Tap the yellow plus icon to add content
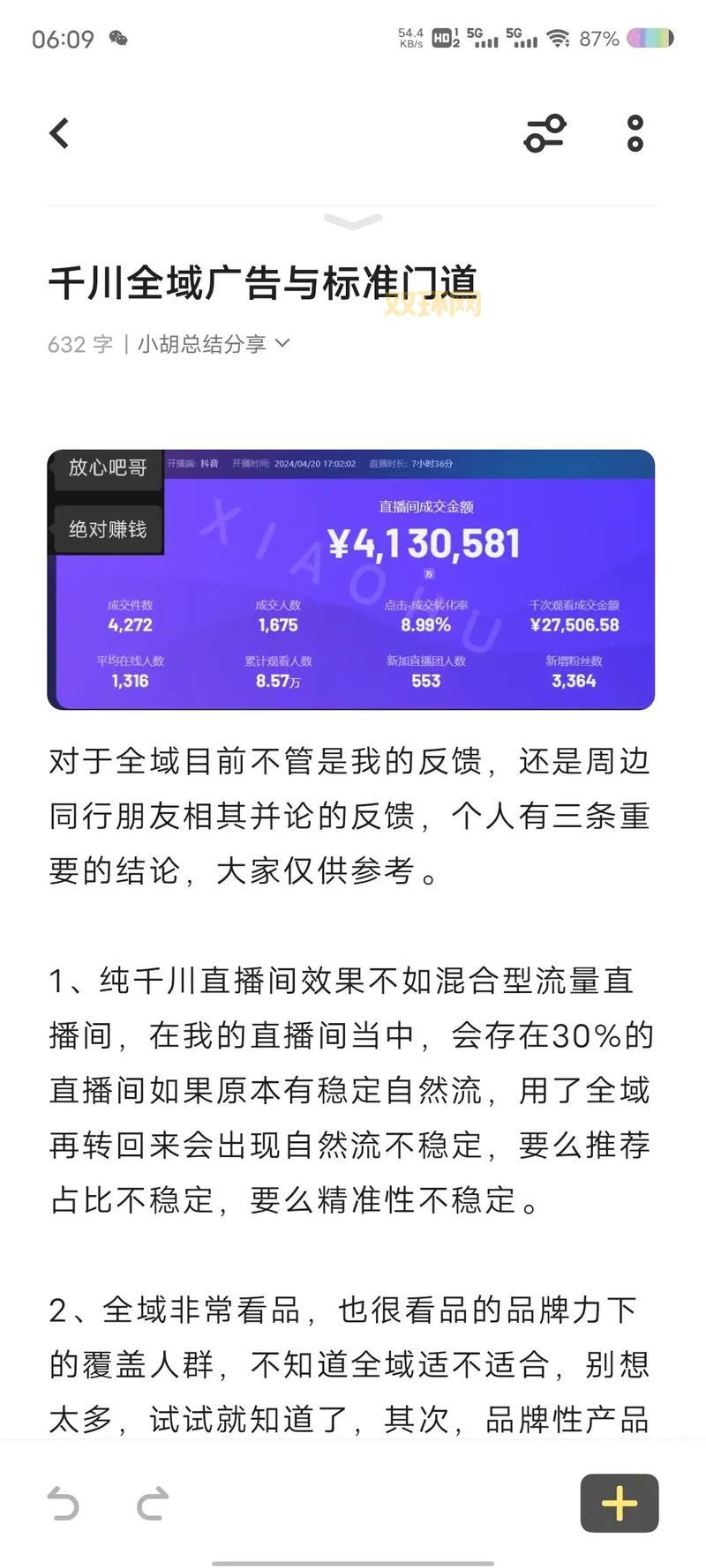Image resolution: width=706 pixels, height=1568 pixels. point(620,1504)
